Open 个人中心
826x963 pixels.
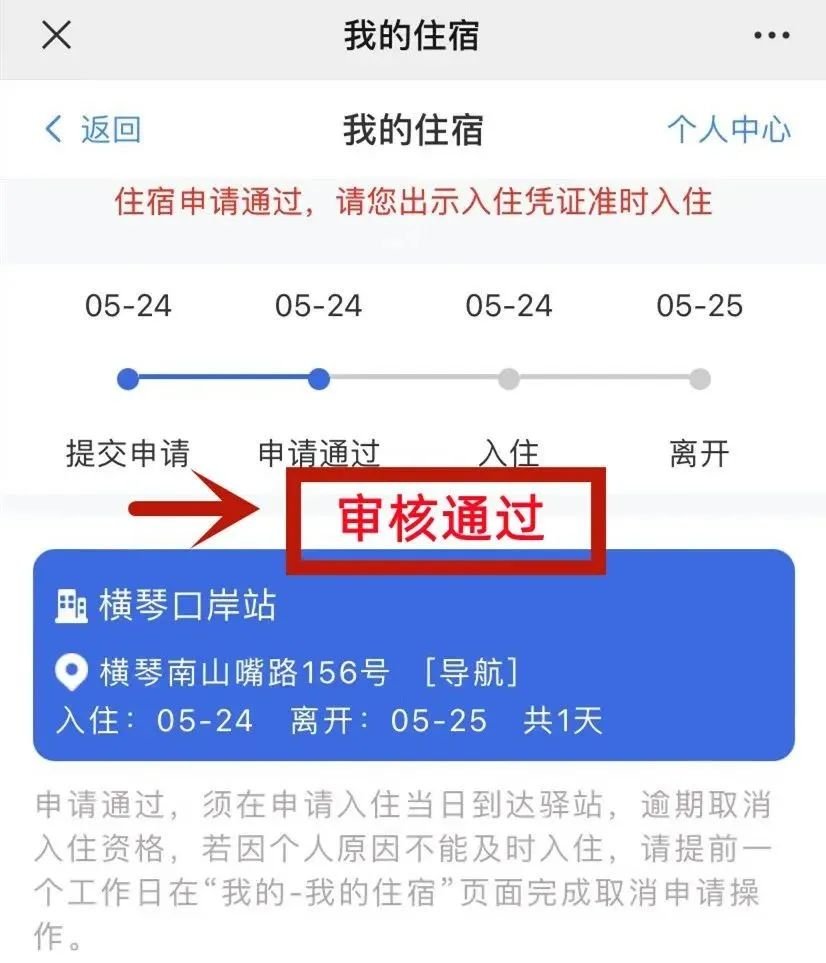[729, 129]
